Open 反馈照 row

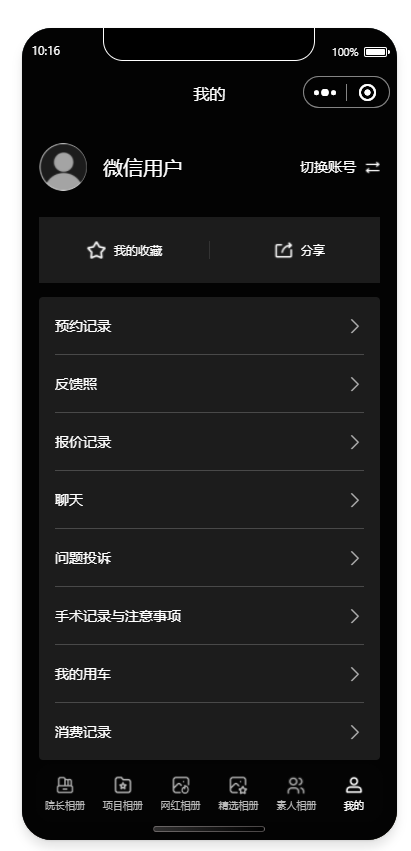(209, 384)
